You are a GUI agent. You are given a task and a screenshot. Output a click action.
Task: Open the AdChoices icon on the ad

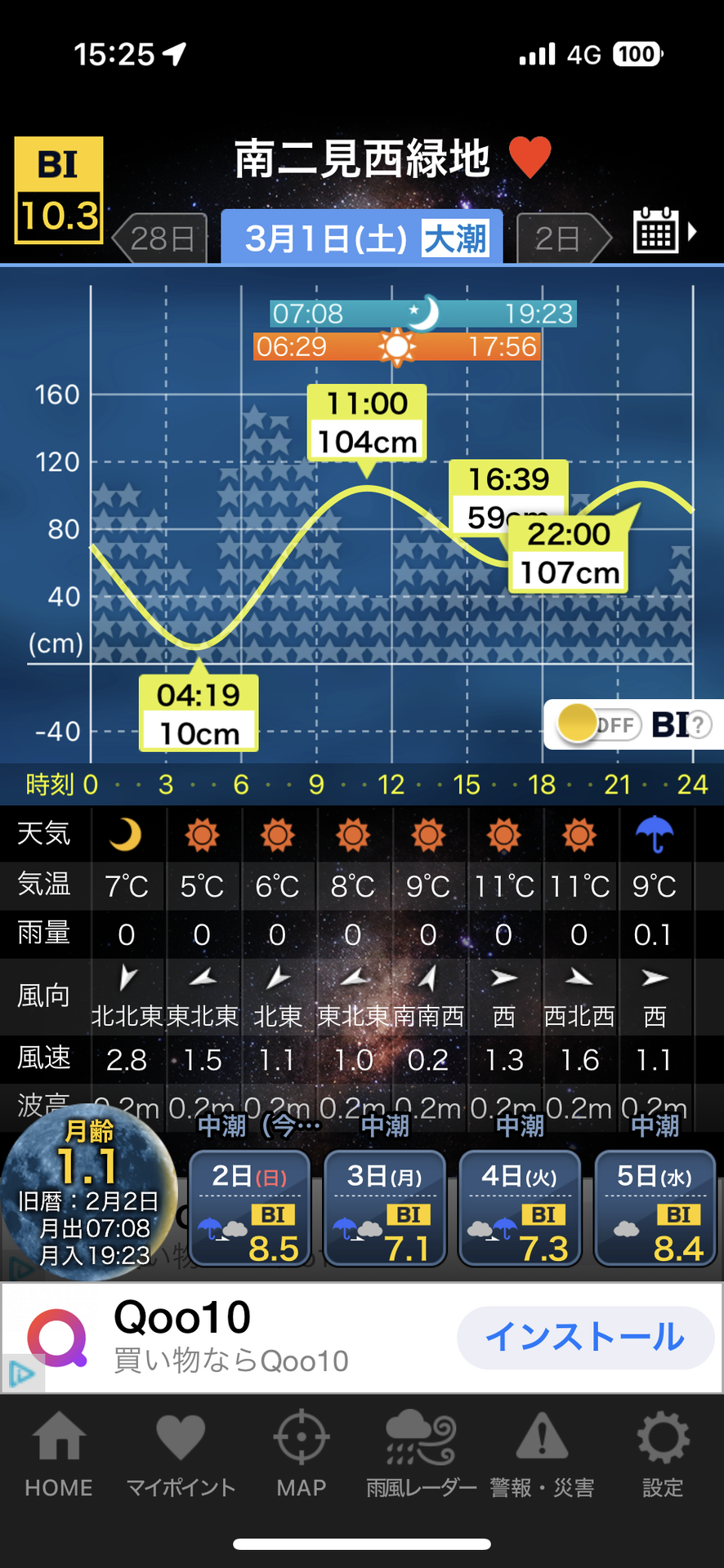(21, 1374)
